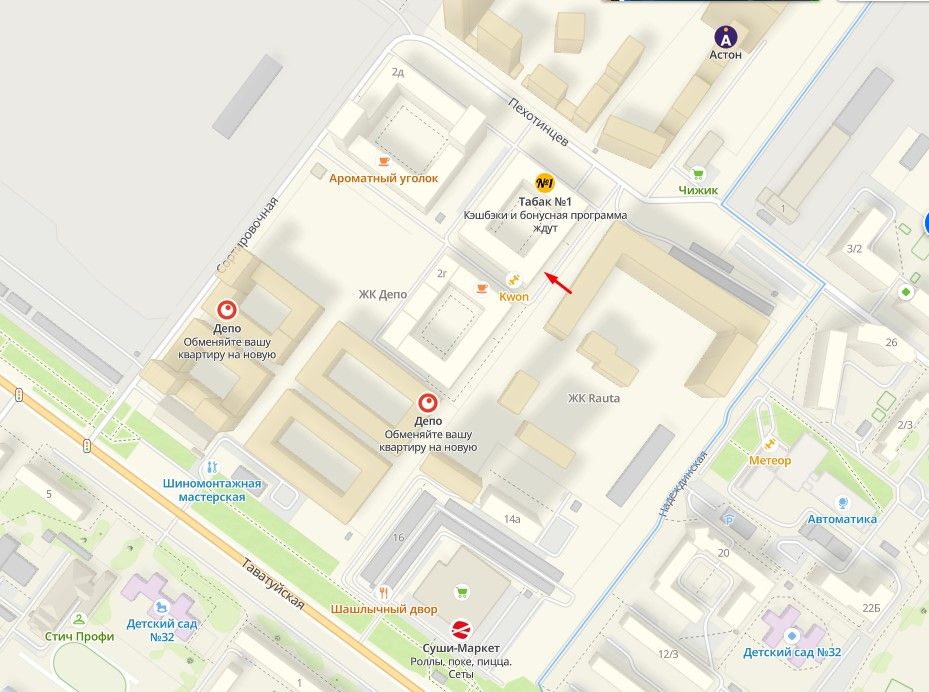The width and height of the screenshot is (929, 692).
Task: Select the Kwon place marker
Action: pos(515,280)
